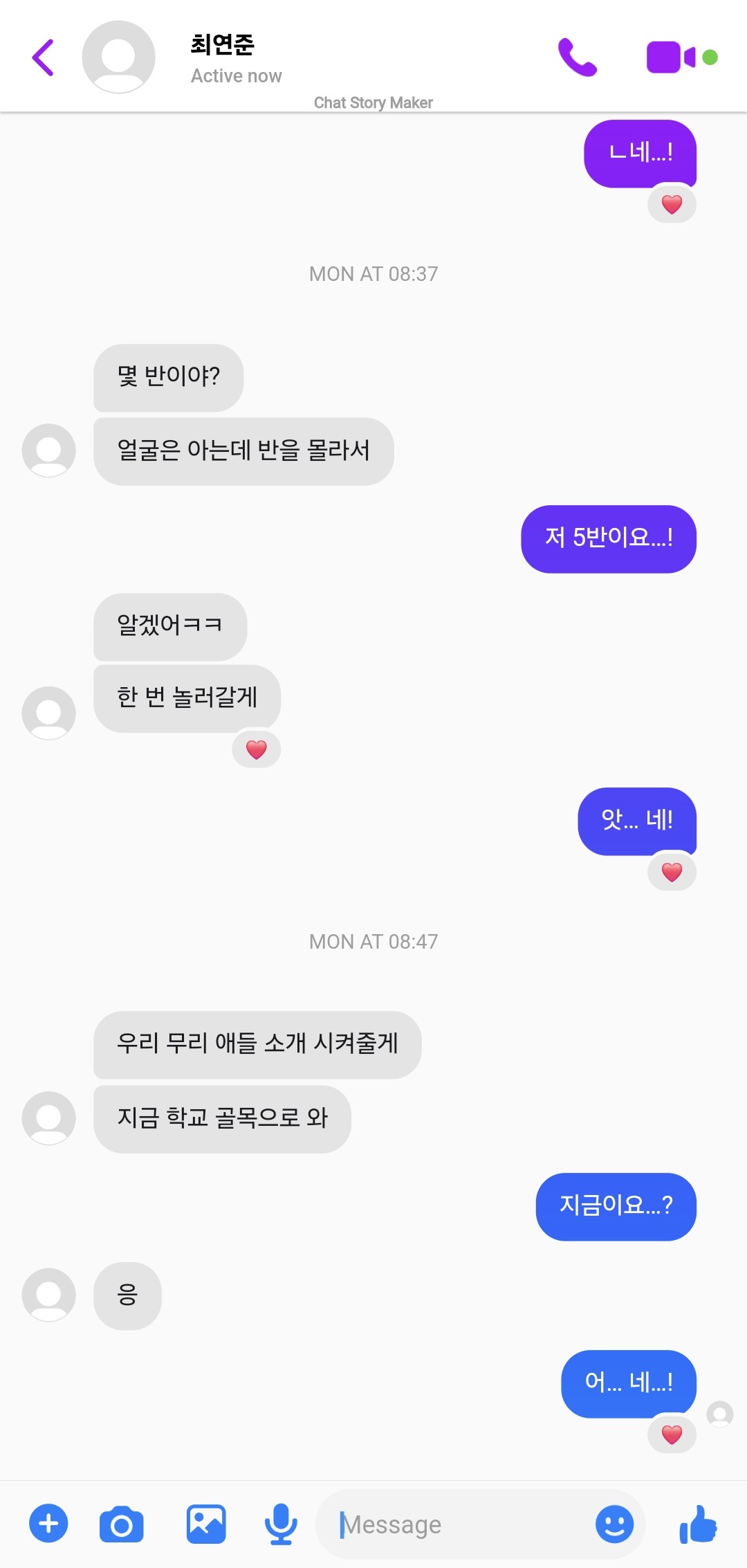Tap the heart reaction under 앗... 네!

point(672,872)
